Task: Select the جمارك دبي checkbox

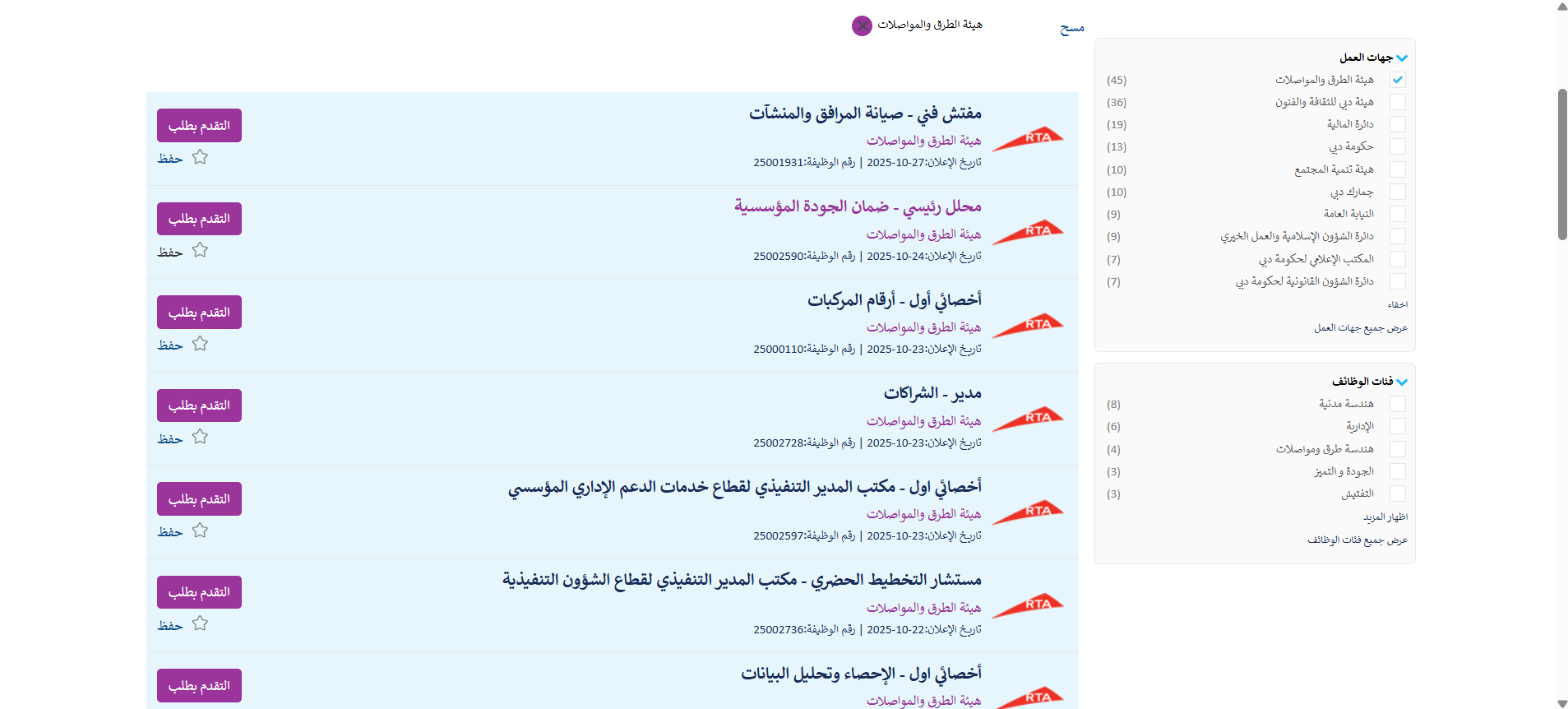Action: pyautogui.click(x=1397, y=192)
